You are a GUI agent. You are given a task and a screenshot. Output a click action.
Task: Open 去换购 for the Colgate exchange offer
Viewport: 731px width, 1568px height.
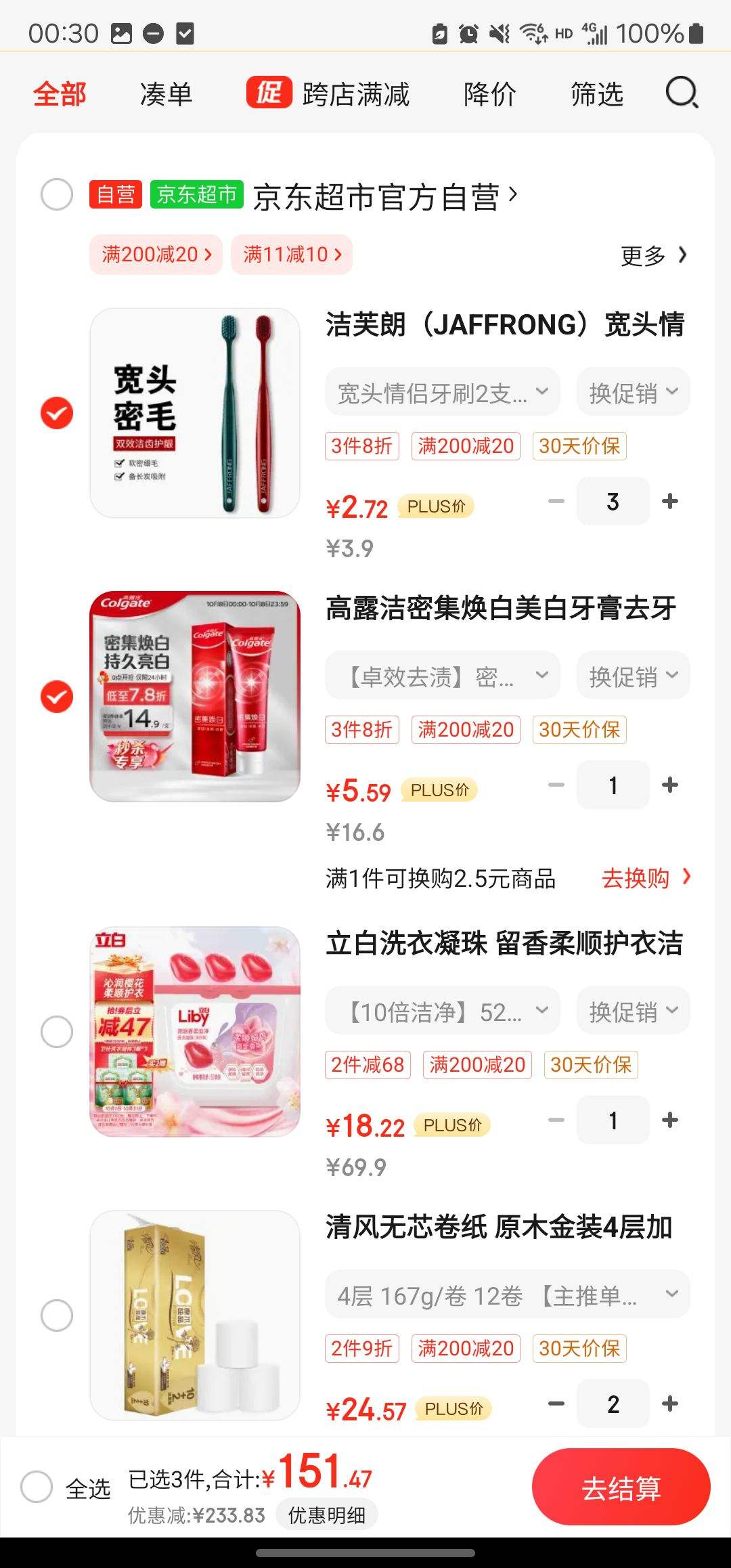click(x=638, y=878)
